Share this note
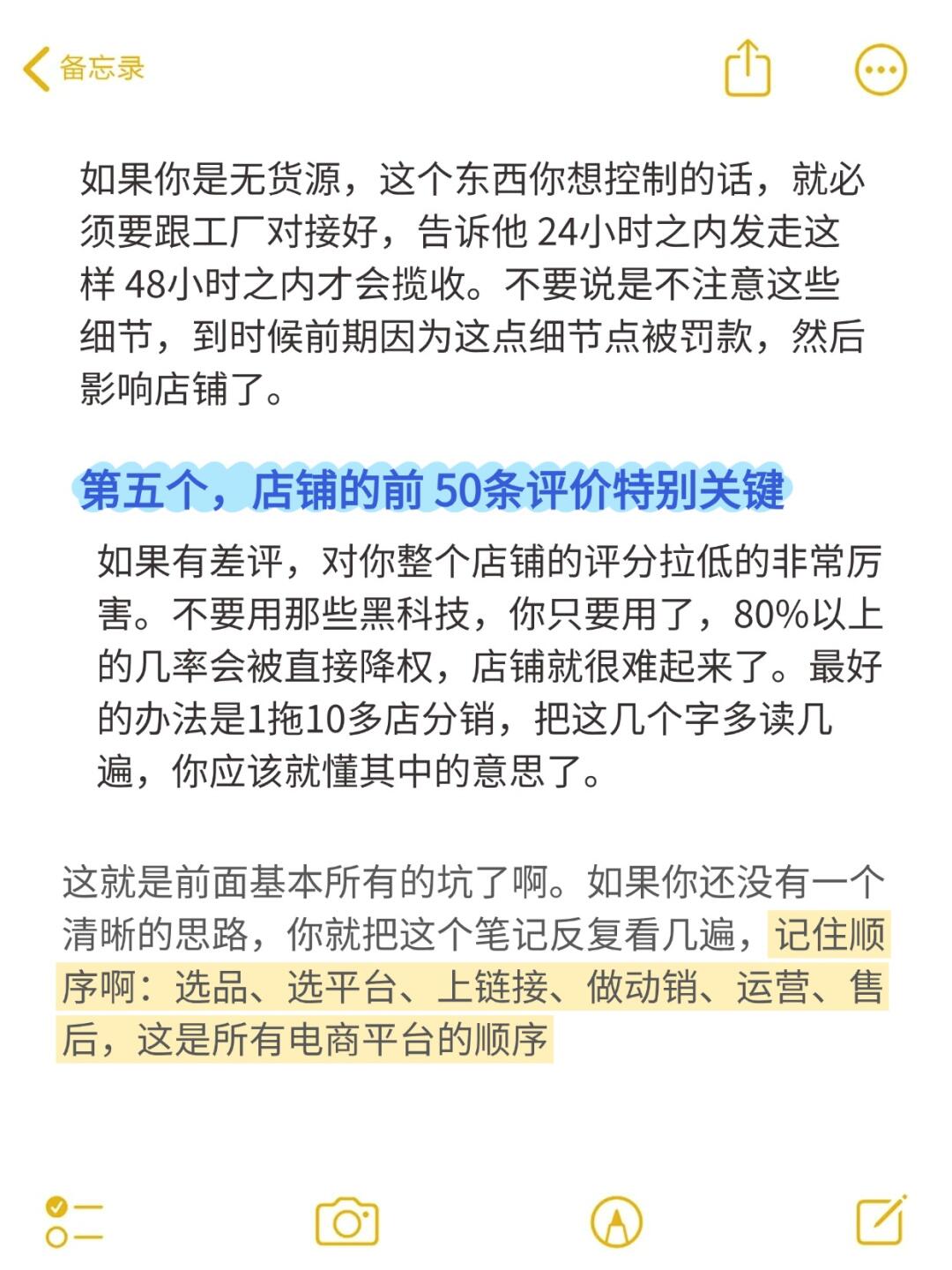The width and height of the screenshot is (952, 1270). [x=747, y=68]
